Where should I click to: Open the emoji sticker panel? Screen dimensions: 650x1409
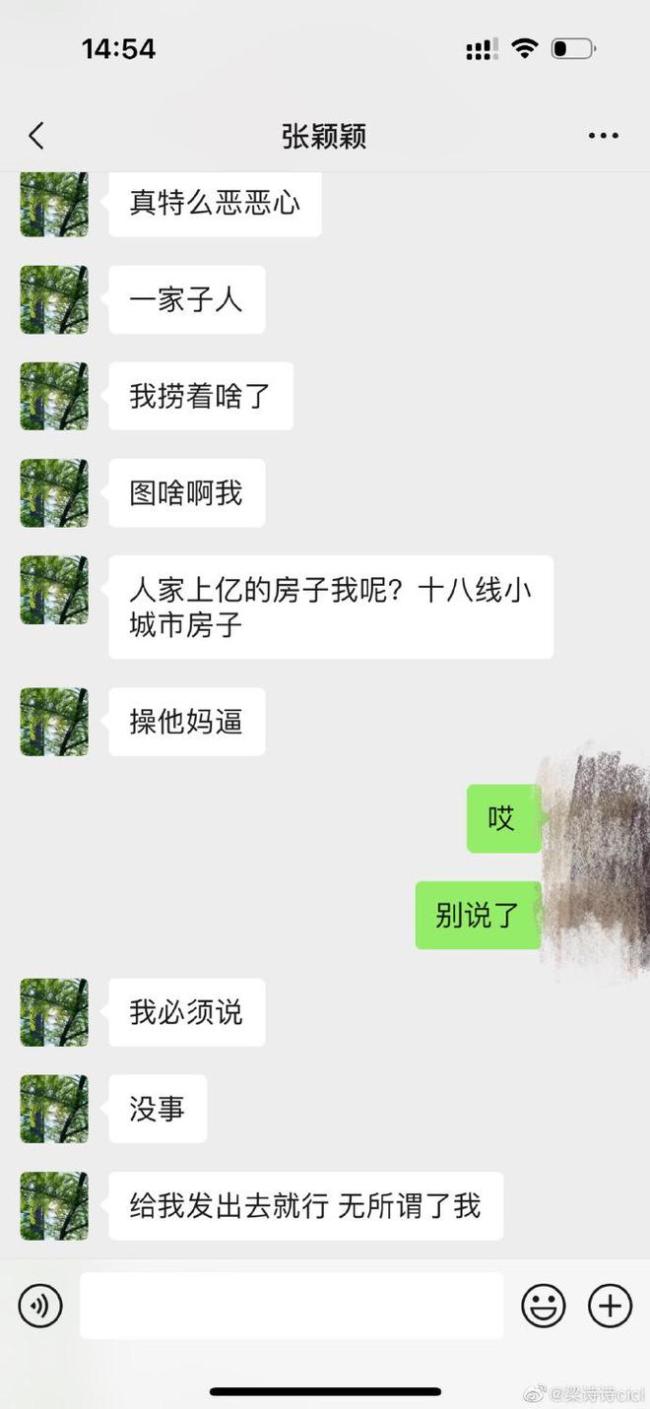pyautogui.click(x=543, y=1305)
